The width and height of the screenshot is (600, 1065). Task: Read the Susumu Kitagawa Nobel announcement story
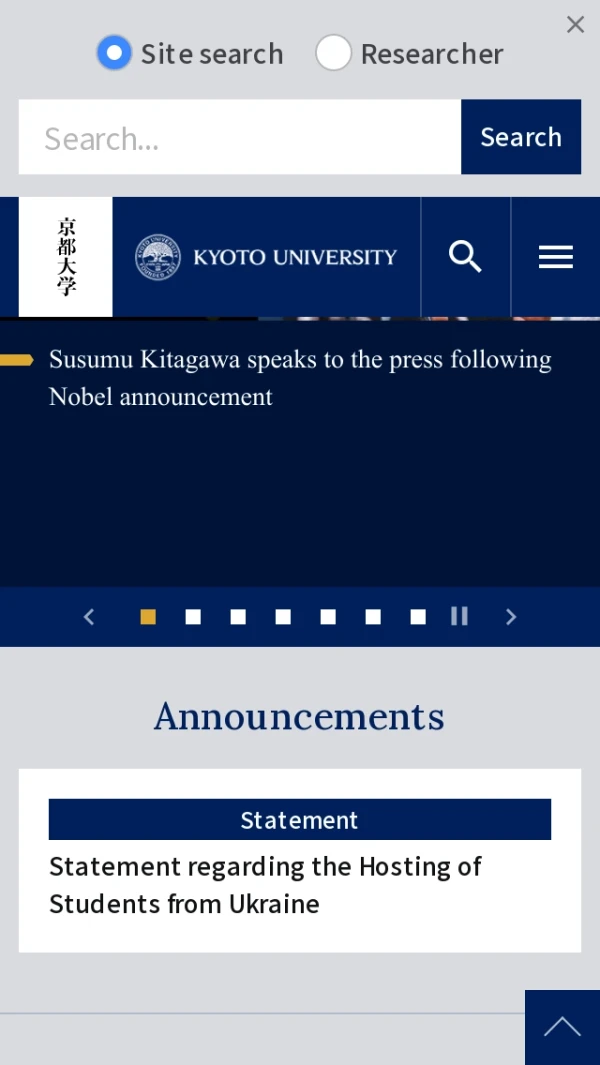point(300,378)
